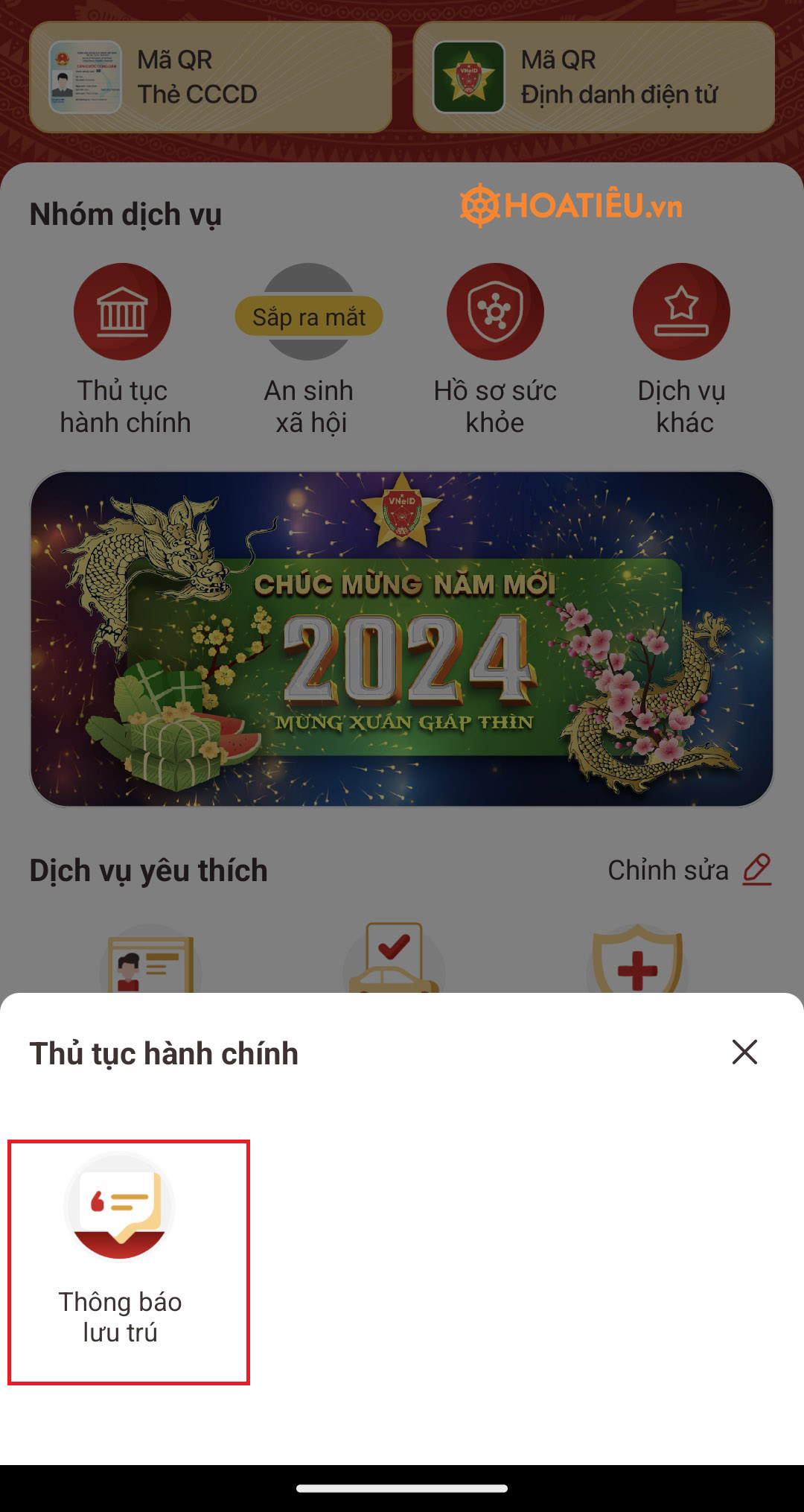
Task: Open the Chúc Mừng Năm Mới 2024 banner
Action: (x=402, y=635)
